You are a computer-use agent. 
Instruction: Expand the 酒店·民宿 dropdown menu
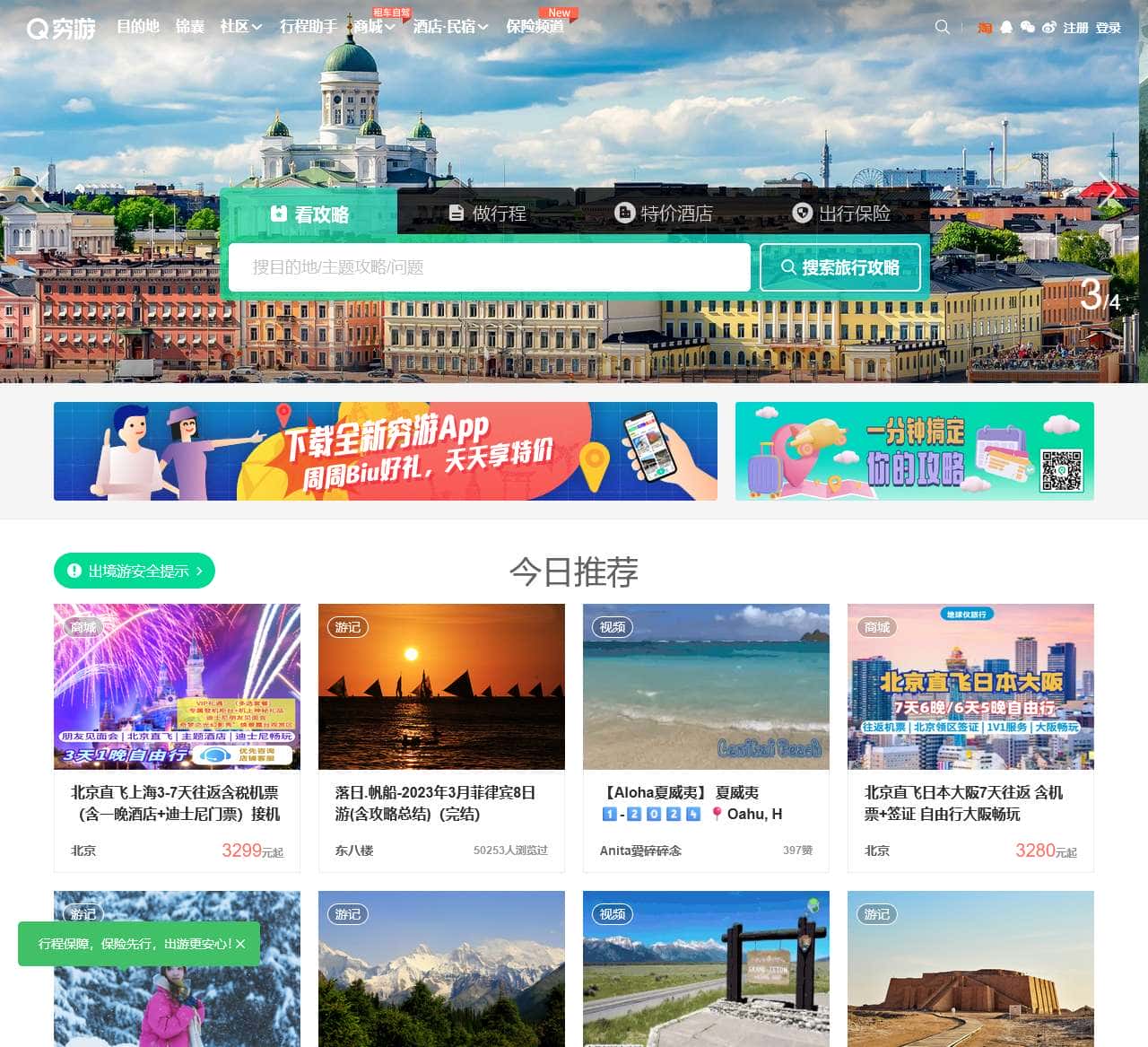[x=450, y=27]
